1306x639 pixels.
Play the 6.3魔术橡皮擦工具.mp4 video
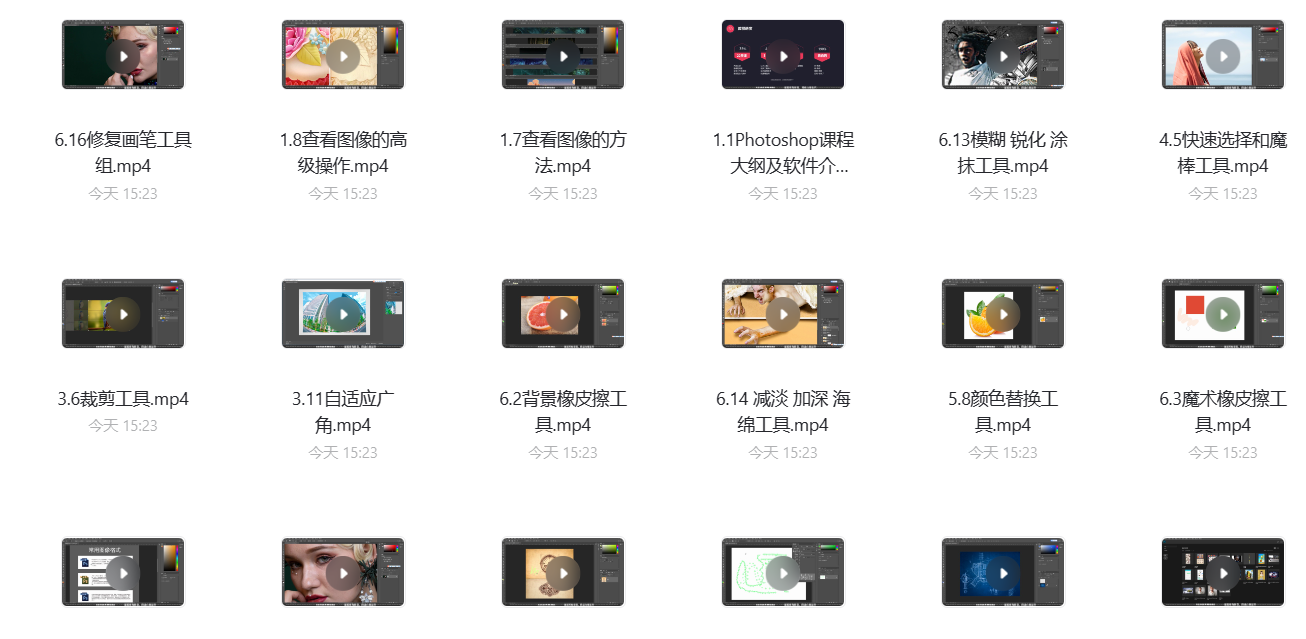[1223, 314]
